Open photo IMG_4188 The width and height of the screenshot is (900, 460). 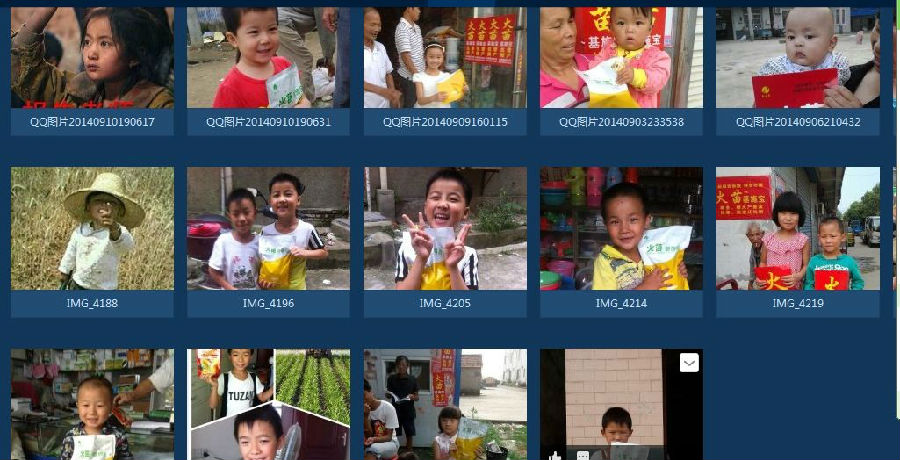click(x=92, y=228)
